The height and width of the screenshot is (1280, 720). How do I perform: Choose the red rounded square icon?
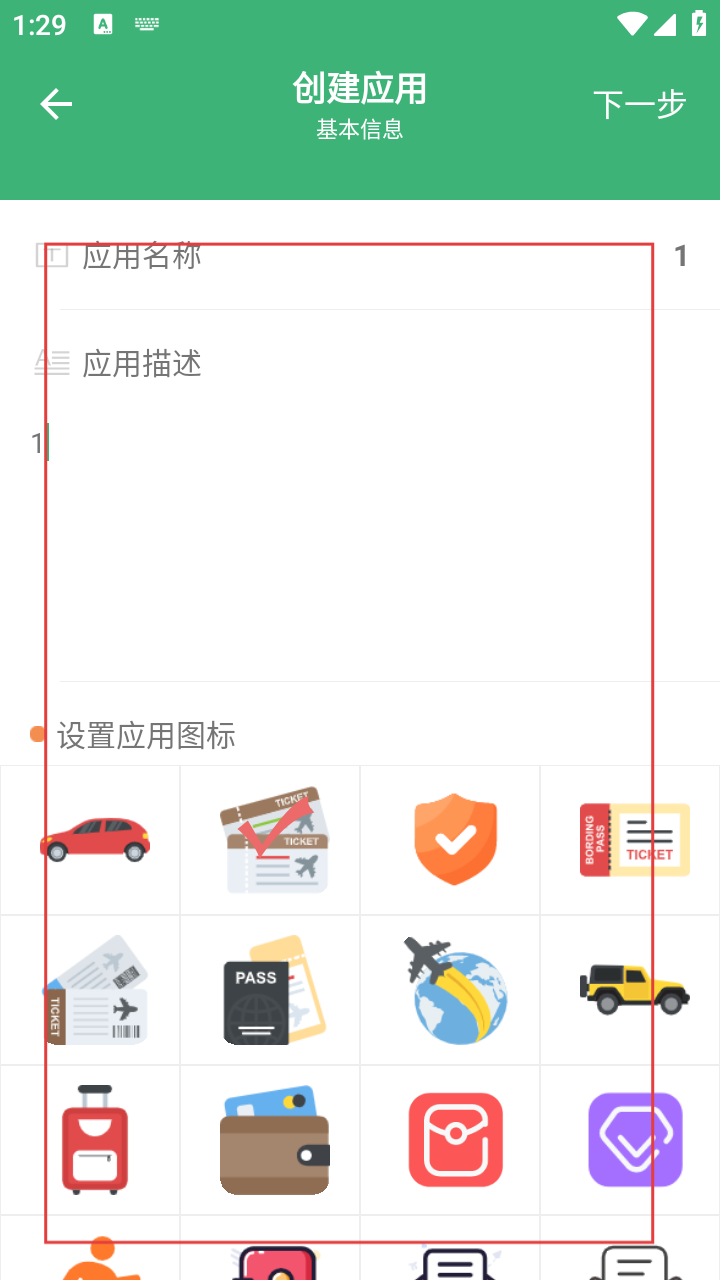tap(455, 1140)
